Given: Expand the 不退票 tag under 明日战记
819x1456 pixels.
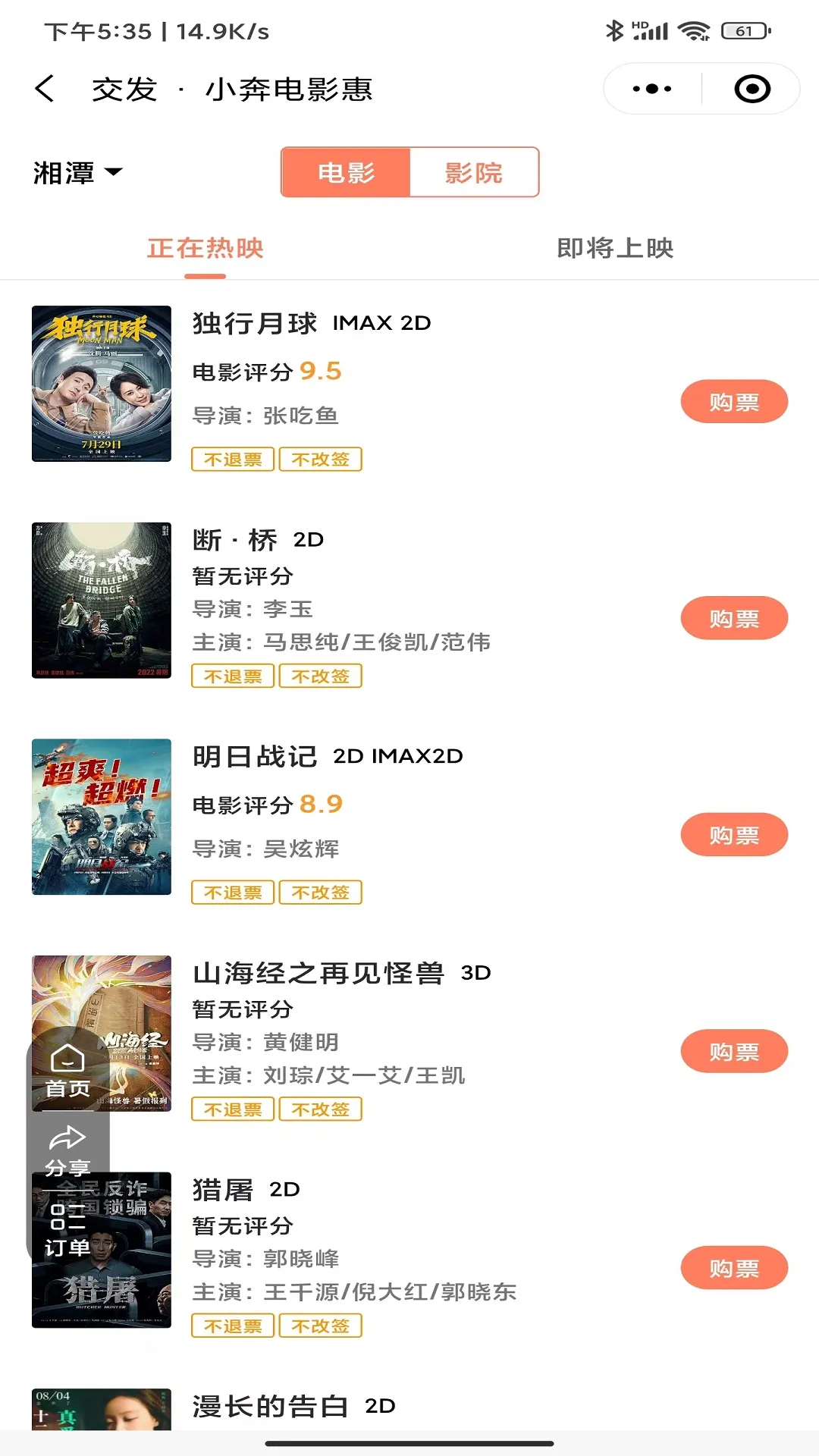Looking at the screenshot, I should coord(232,892).
